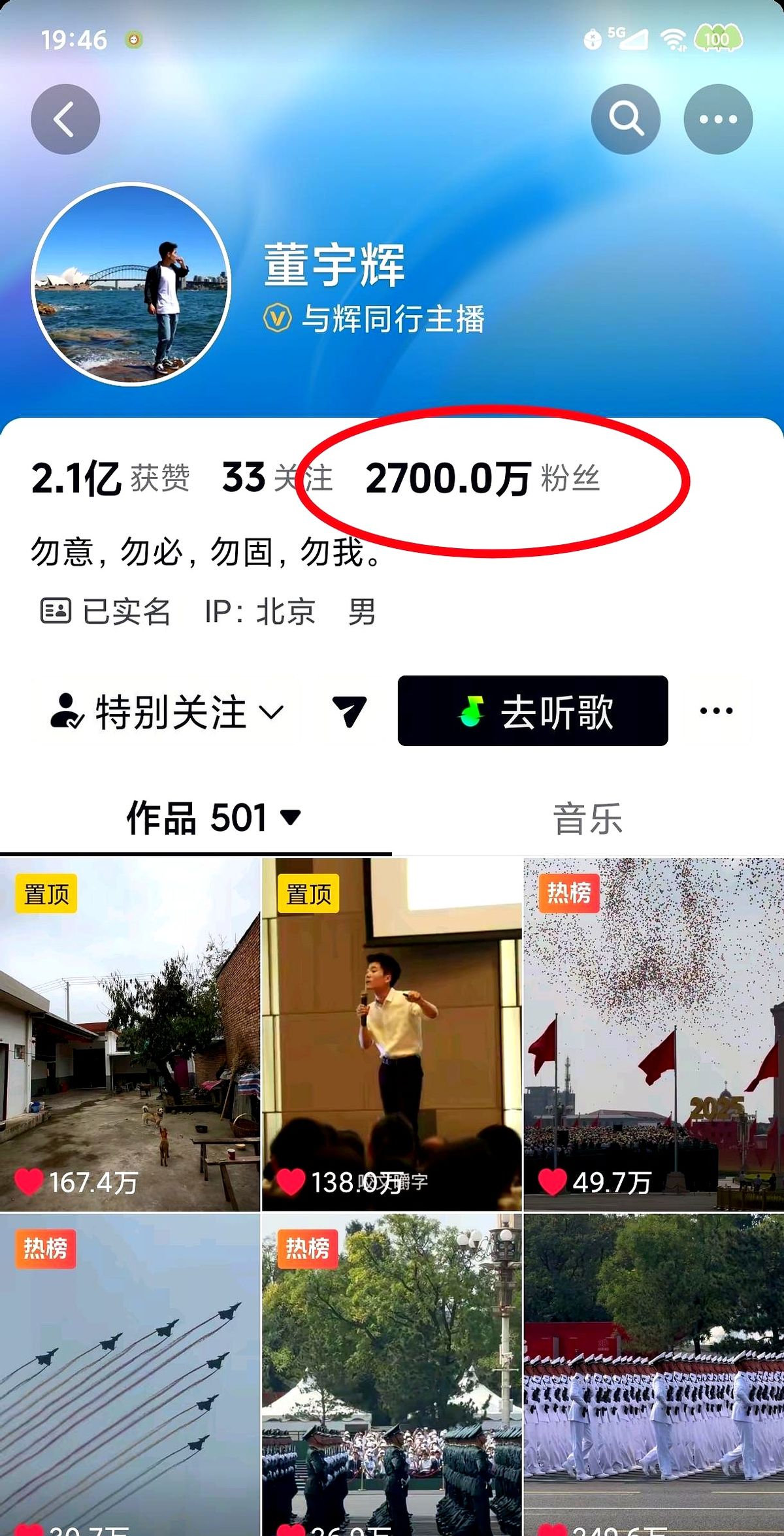Open search on this profile
Image resolution: width=784 pixels, height=1536 pixels.
[625, 120]
